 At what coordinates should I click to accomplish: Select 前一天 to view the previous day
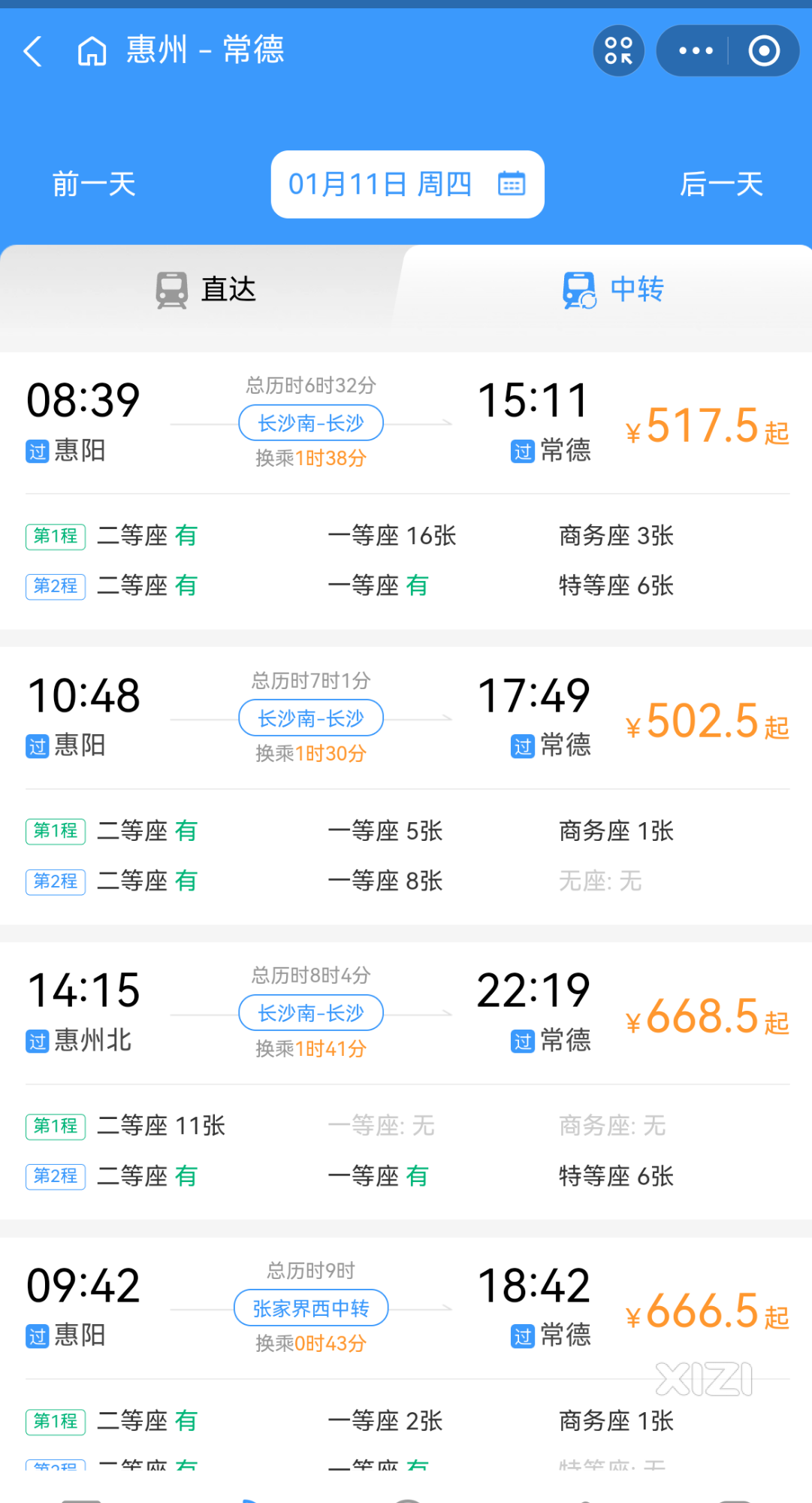coord(94,184)
